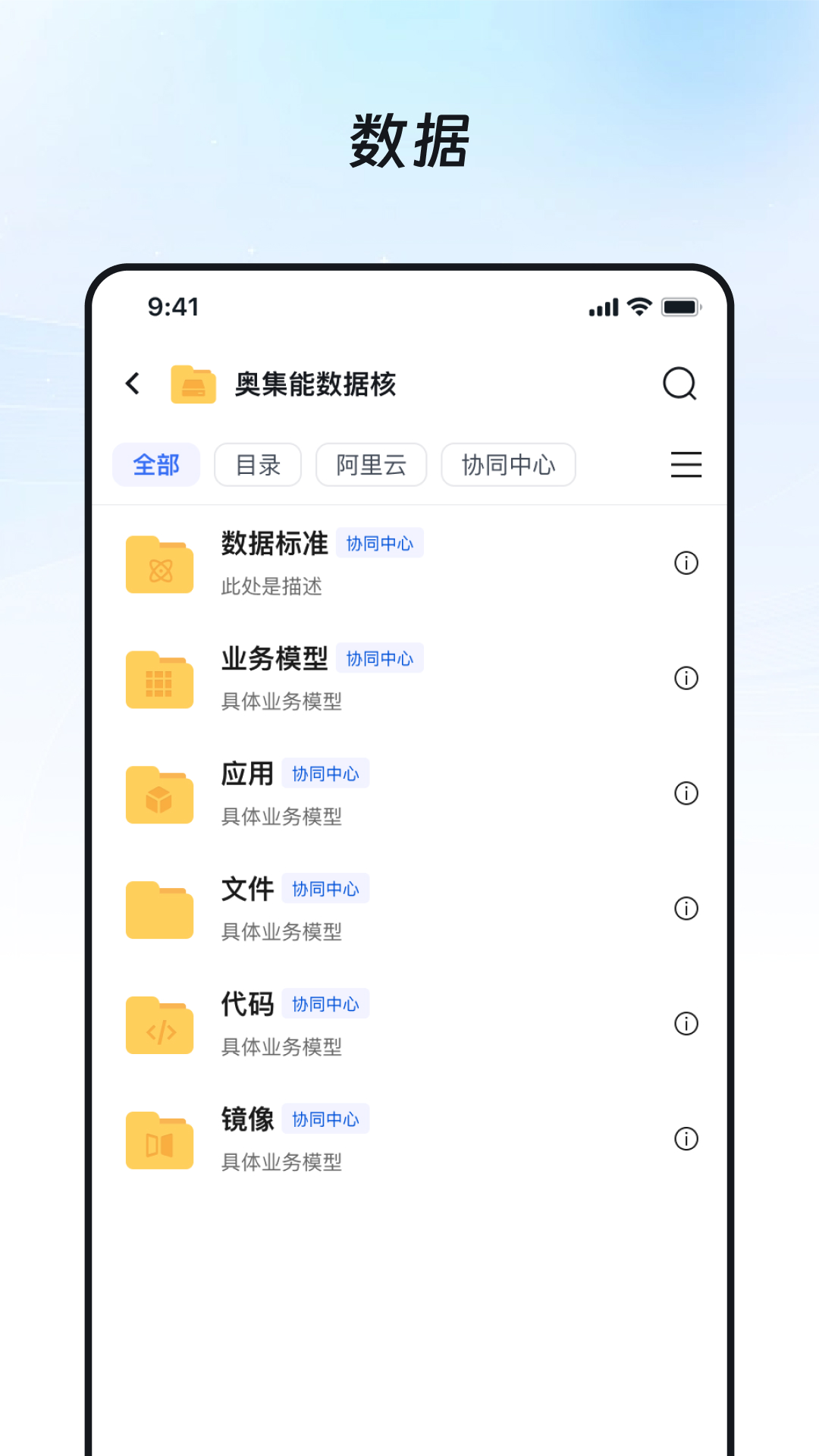Screen dimensions: 819x1456
Task: Tap the battery indicator in status bar
Action: pos(680,306)
